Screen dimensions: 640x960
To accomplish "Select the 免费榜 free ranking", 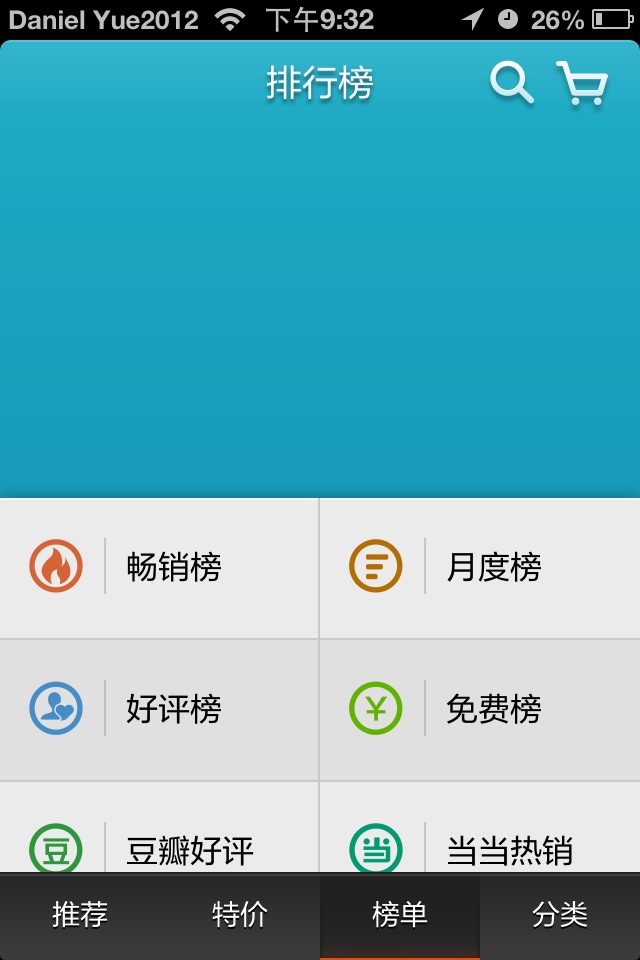I will tap(480, 710).
